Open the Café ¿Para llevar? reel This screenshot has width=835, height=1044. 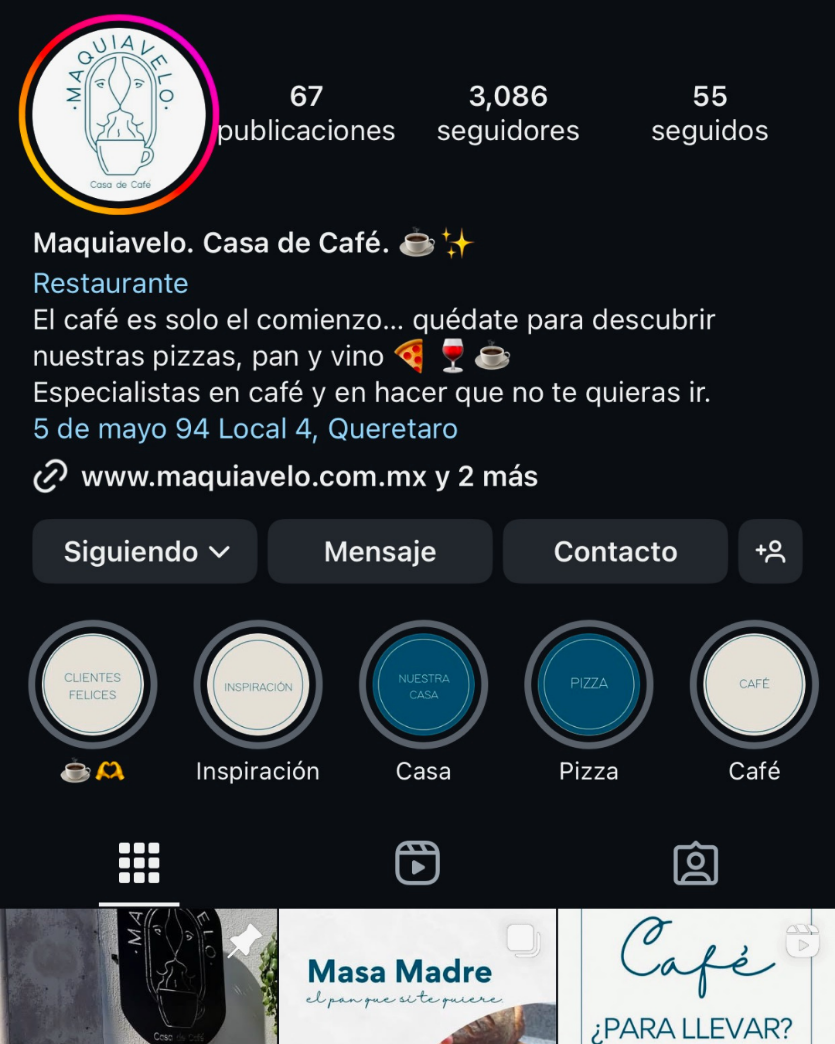(x=696, y=977)
